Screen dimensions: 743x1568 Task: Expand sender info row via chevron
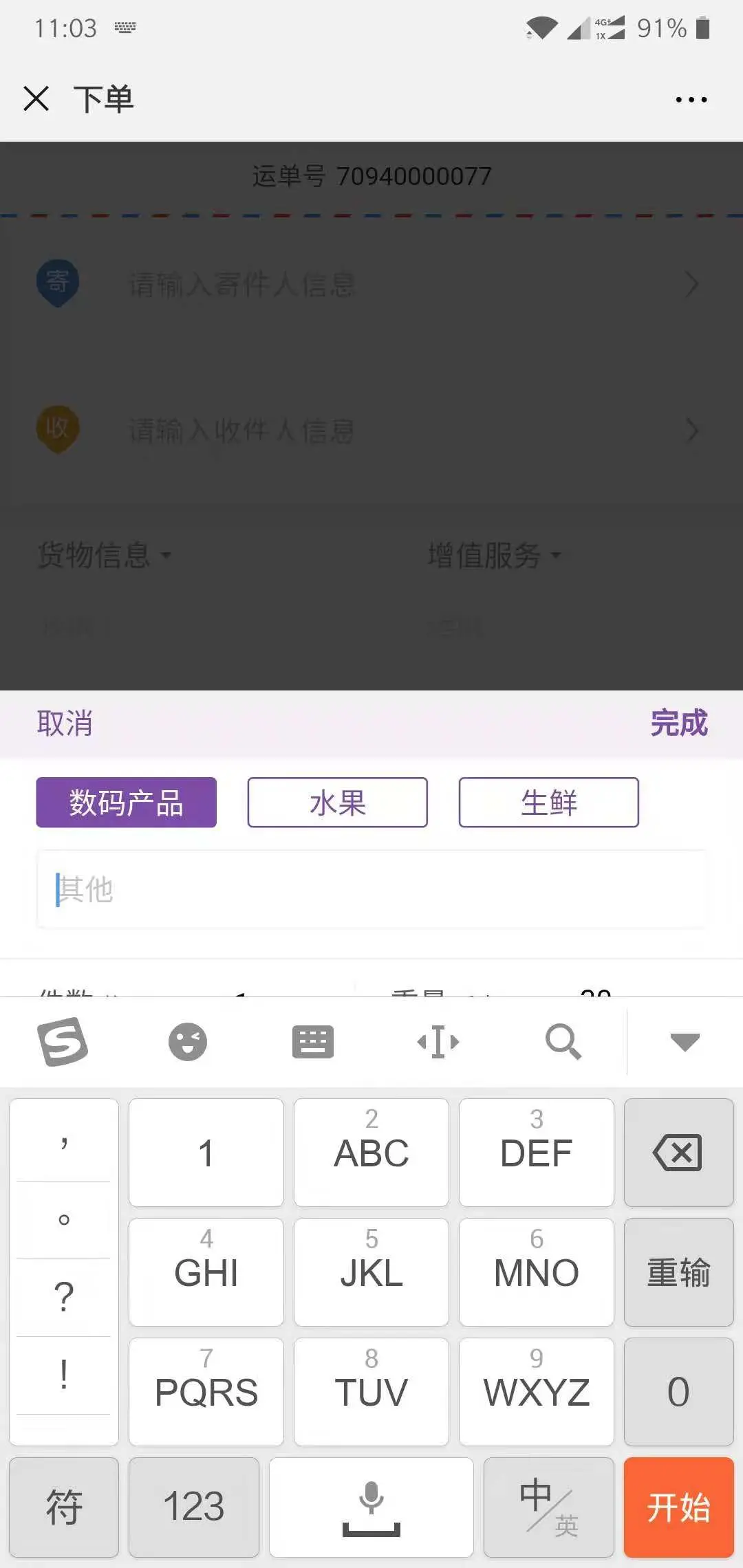693,282
